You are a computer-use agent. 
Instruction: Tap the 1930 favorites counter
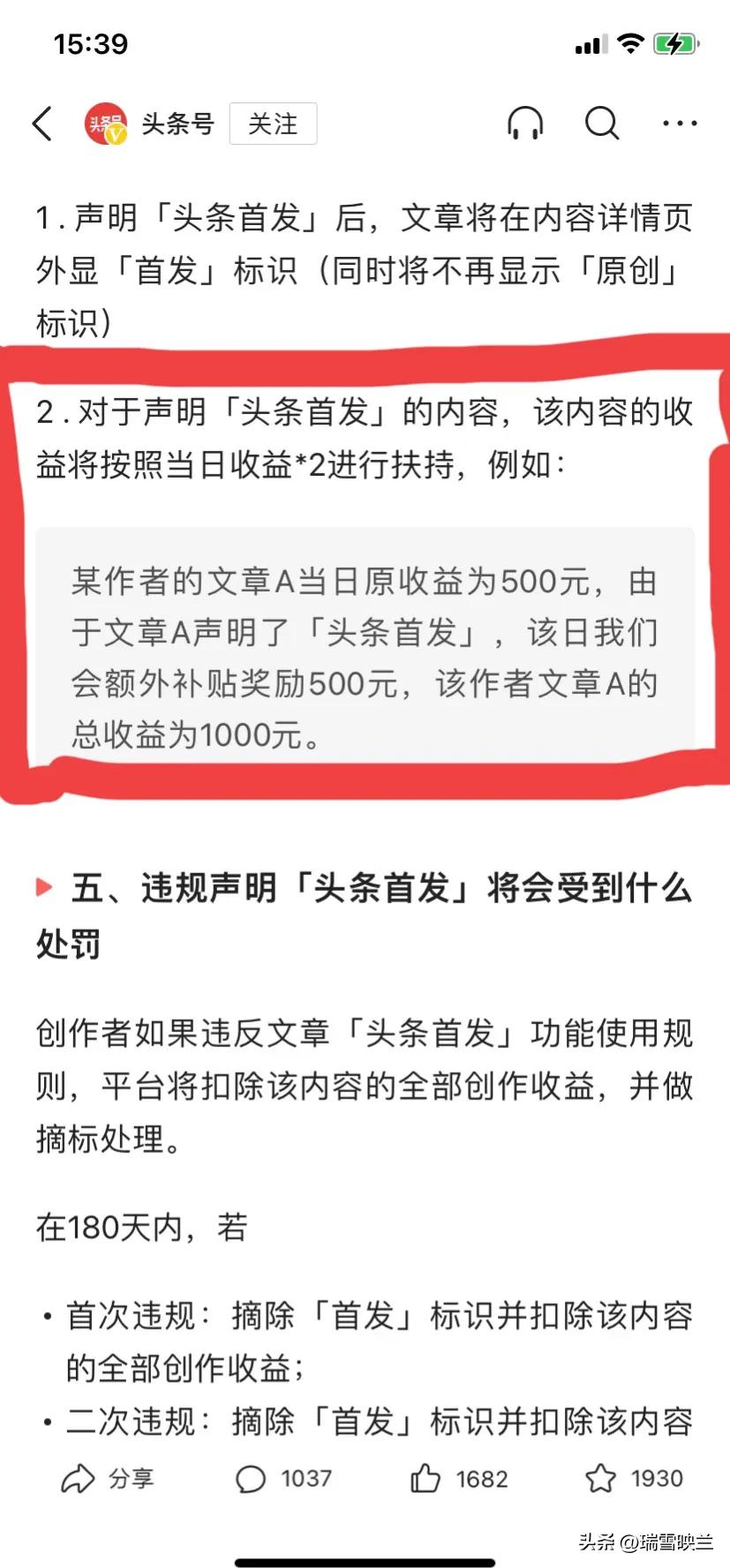click(657, 1478)
